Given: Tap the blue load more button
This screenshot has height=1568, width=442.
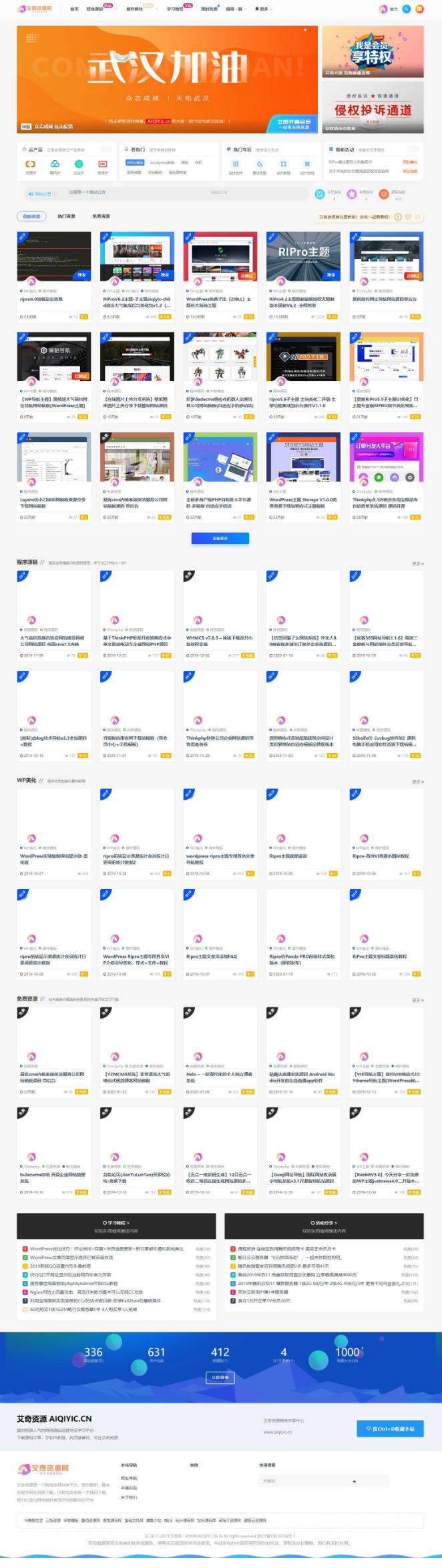Looking at the screenshot, I should 220,538.
